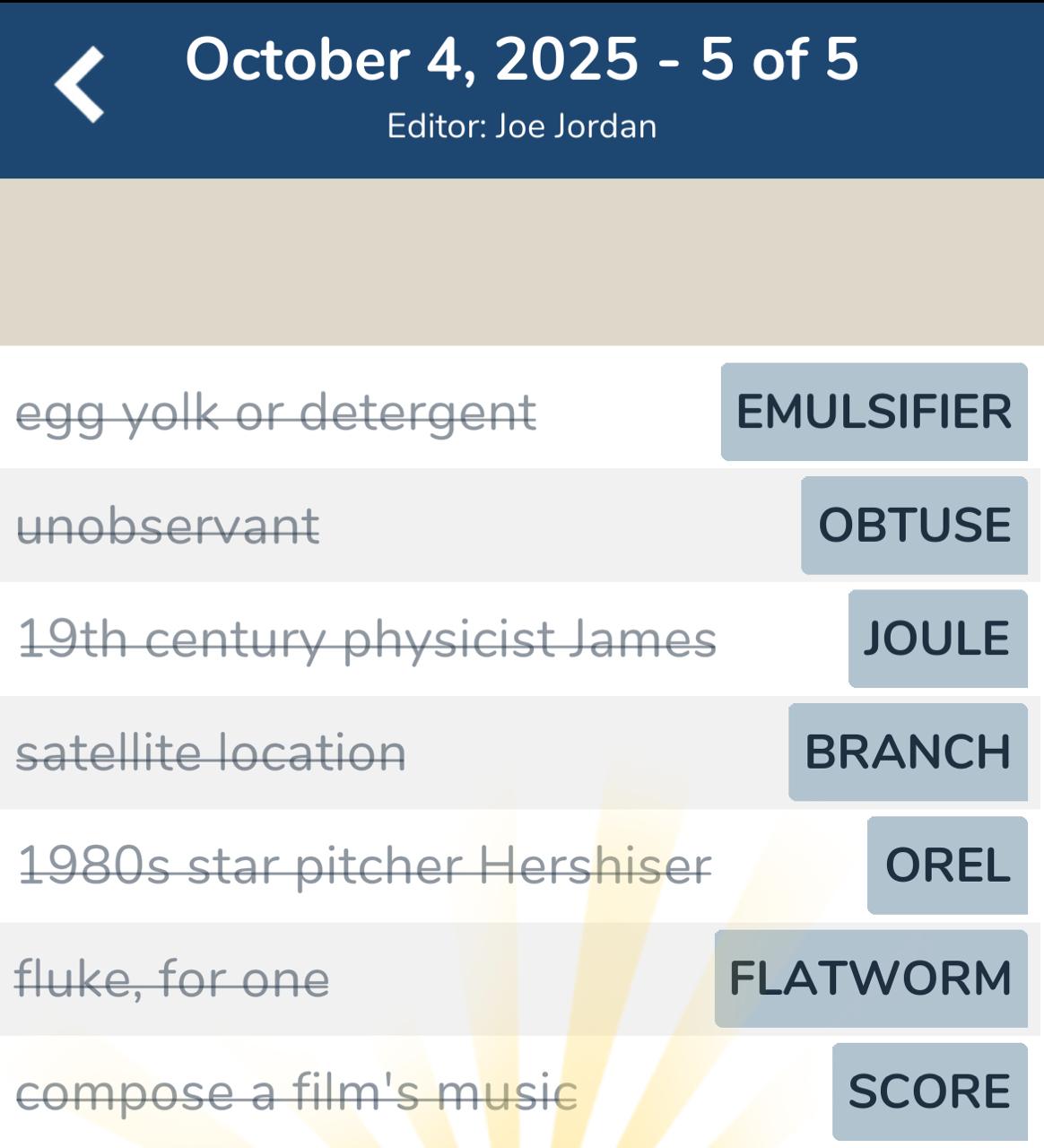Image resolution: width=1044 pixels, height=1148 pixels.
Task: Tap the SCORE answer chip
Action: click(x=929, y=1091)
